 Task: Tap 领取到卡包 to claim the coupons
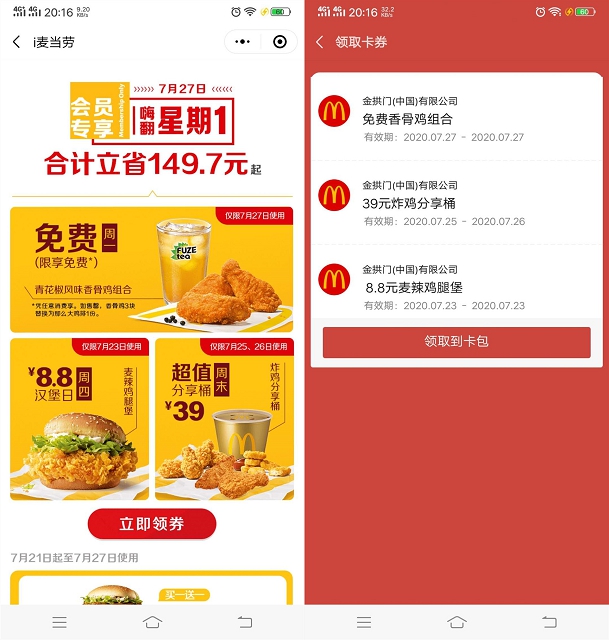(456, 342)
